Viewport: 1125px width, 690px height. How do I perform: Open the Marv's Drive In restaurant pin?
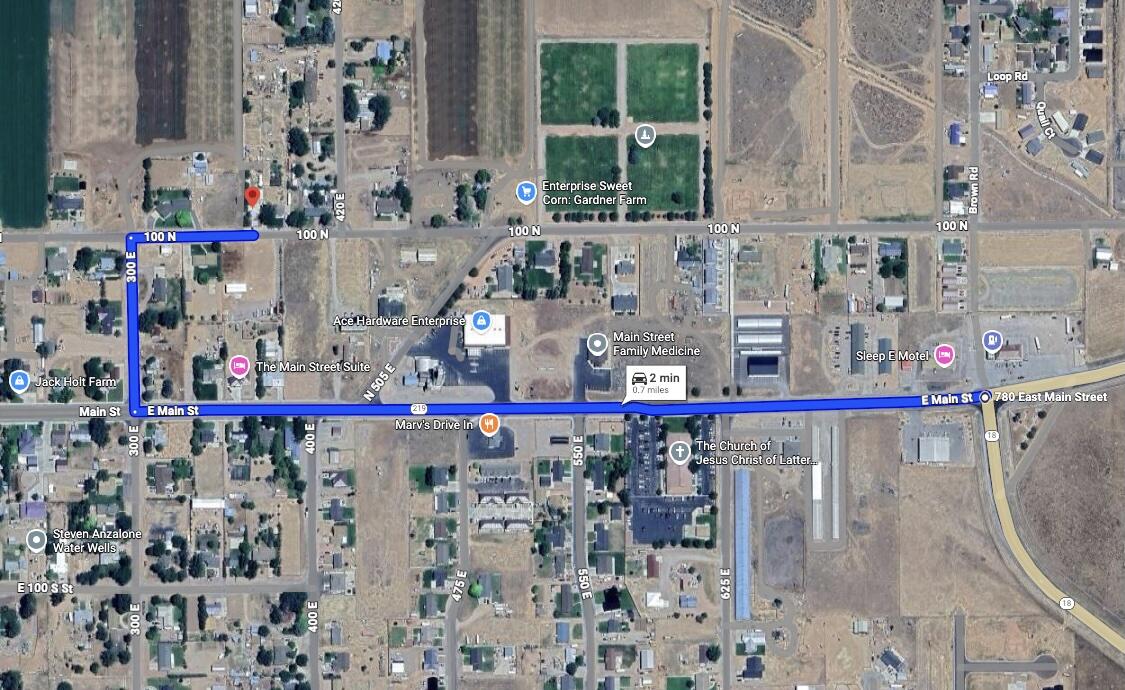coord(489,424)
